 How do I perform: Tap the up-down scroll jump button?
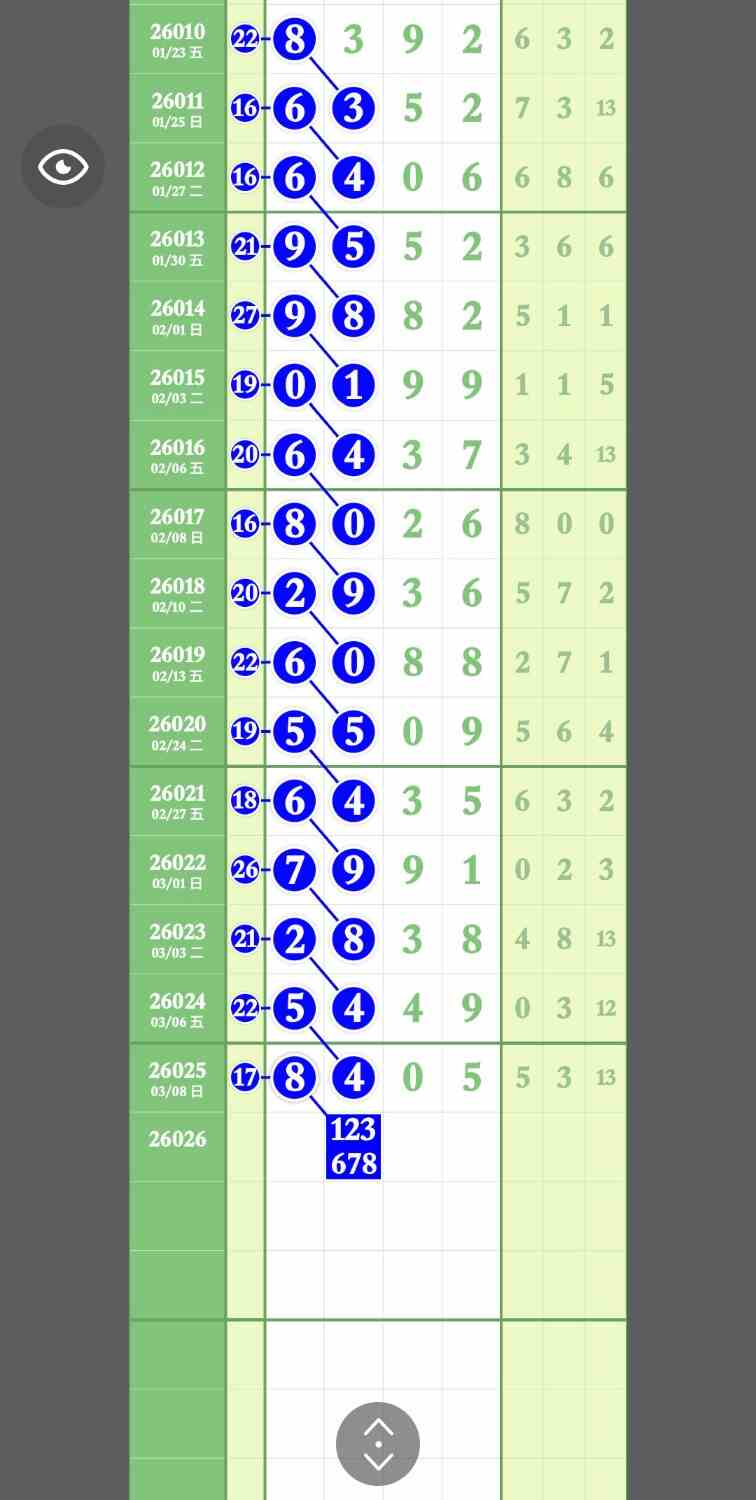click(x=378, y=1443)
